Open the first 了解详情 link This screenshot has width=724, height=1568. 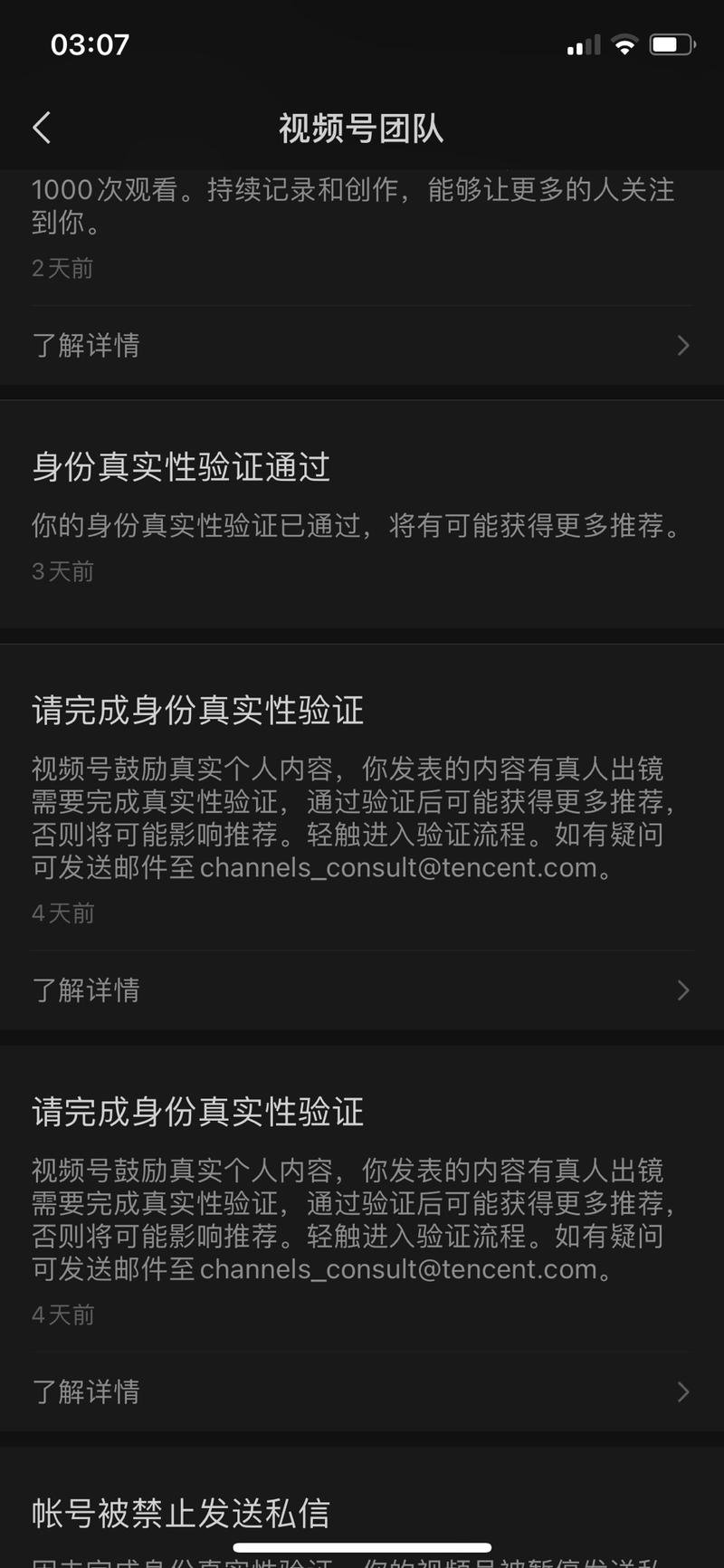point(86,345)
